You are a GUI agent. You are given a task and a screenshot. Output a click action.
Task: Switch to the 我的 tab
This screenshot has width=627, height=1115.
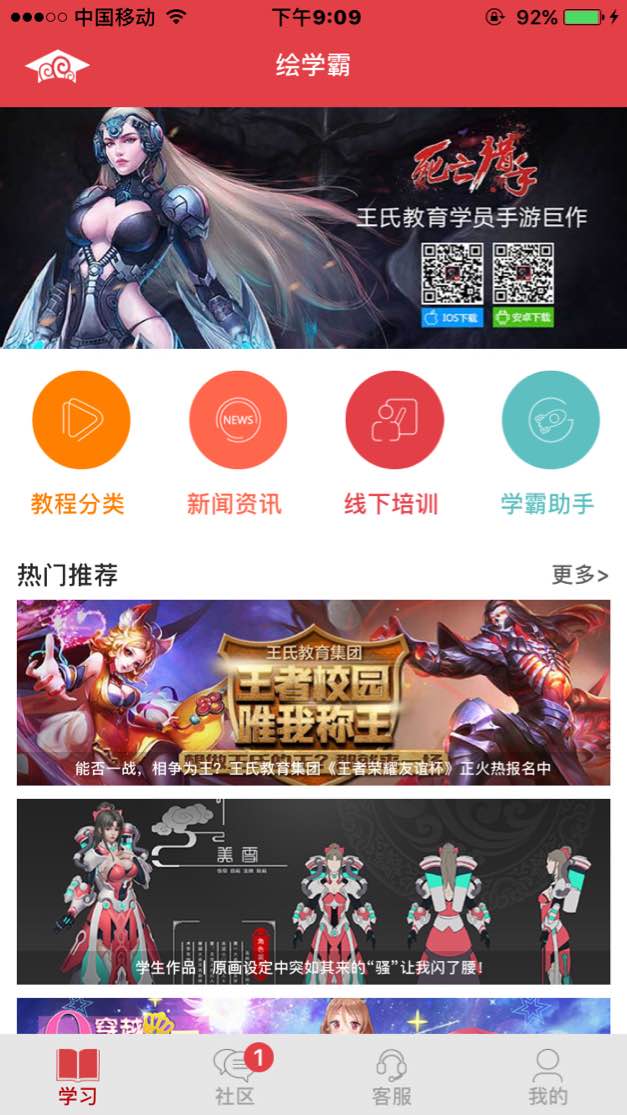coord(548,1076)
